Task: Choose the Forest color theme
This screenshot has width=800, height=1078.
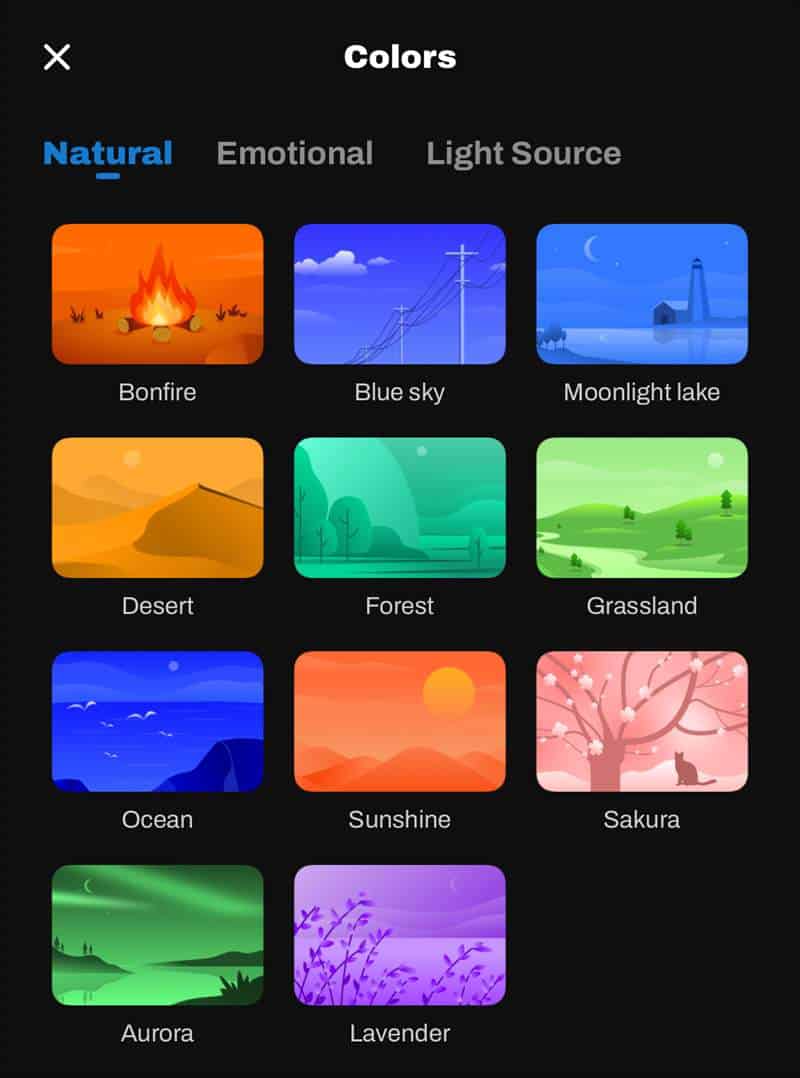Action: click(400, 508)
